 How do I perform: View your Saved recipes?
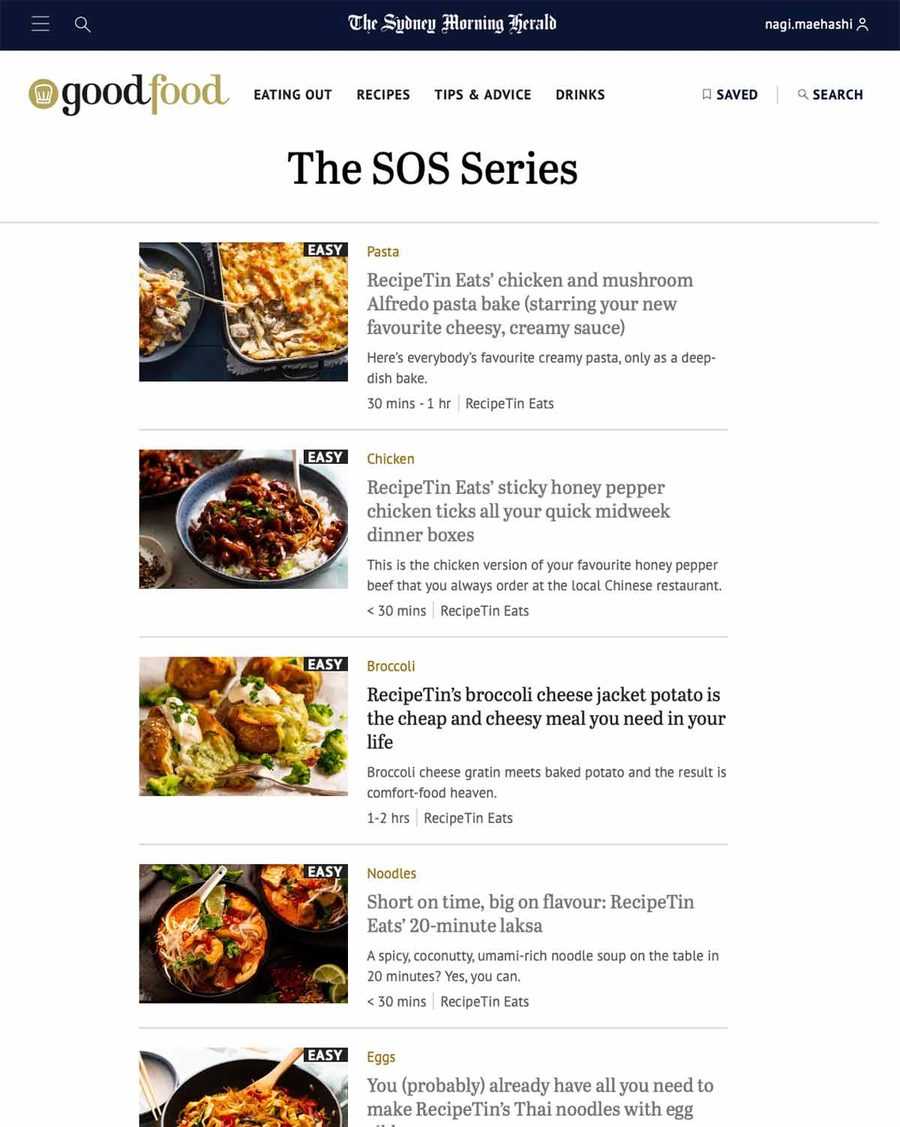click(x=730, y=95)
